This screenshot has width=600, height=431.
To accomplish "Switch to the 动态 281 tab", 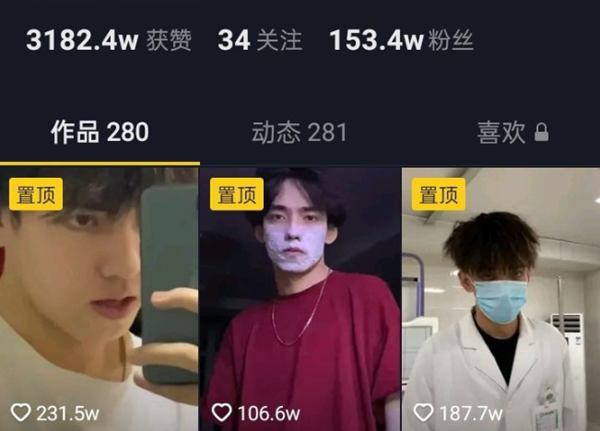I will (299, 132).
